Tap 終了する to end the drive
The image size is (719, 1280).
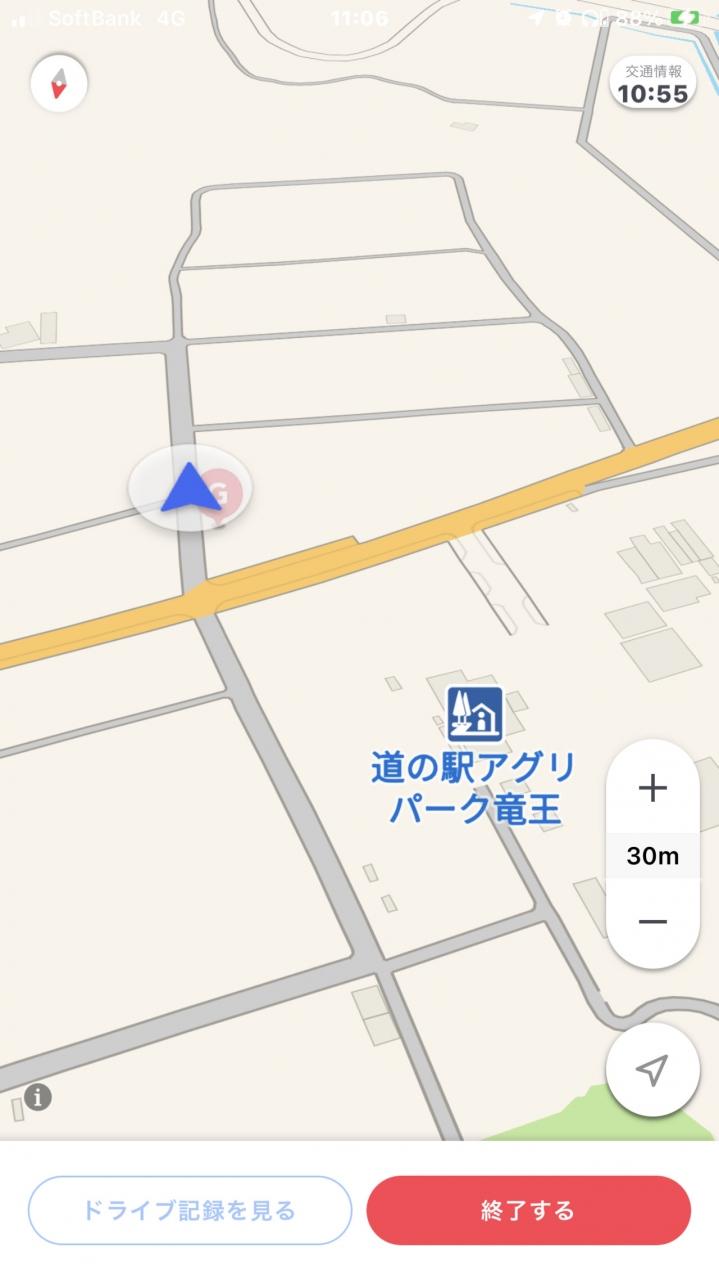point(528,1210)
